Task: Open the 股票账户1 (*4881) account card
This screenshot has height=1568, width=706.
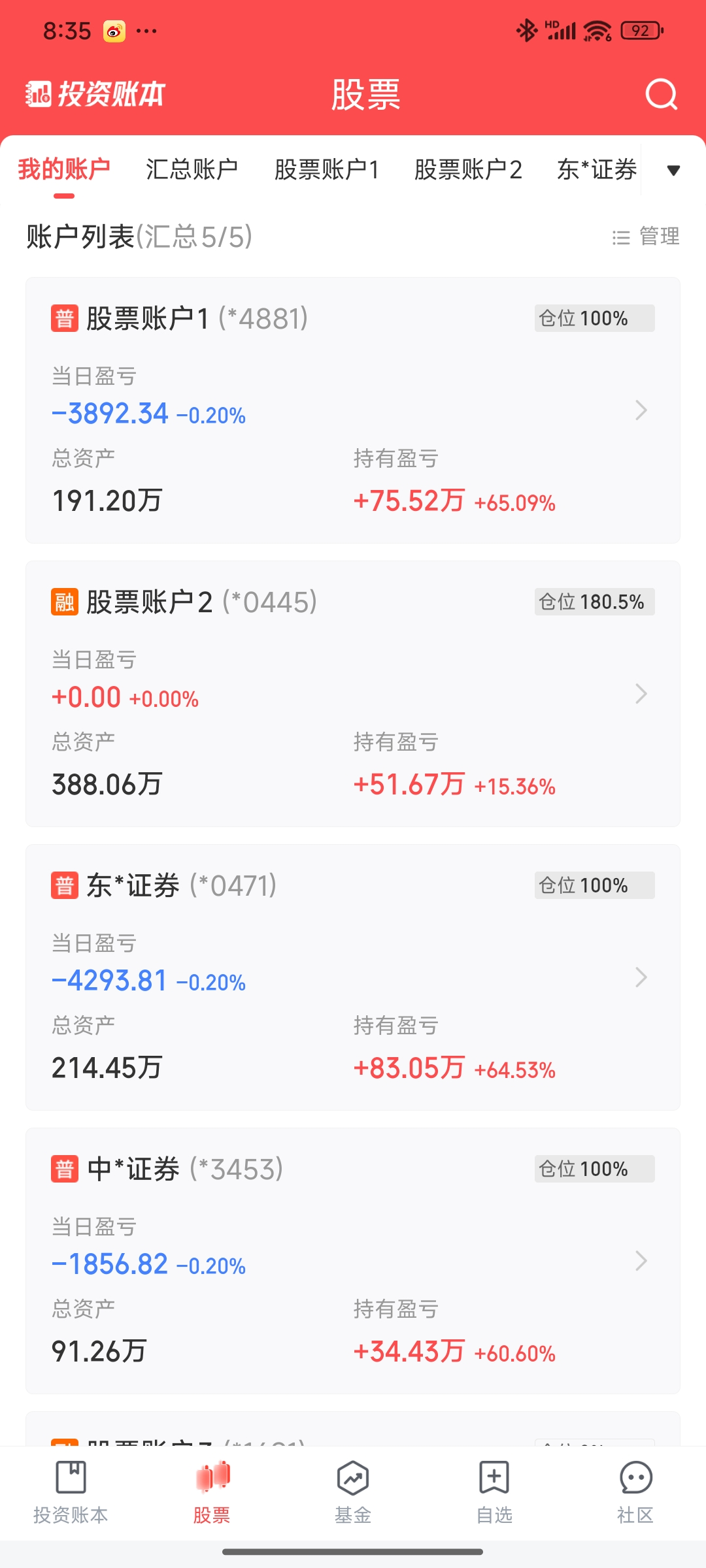Action: click(353, 410)
